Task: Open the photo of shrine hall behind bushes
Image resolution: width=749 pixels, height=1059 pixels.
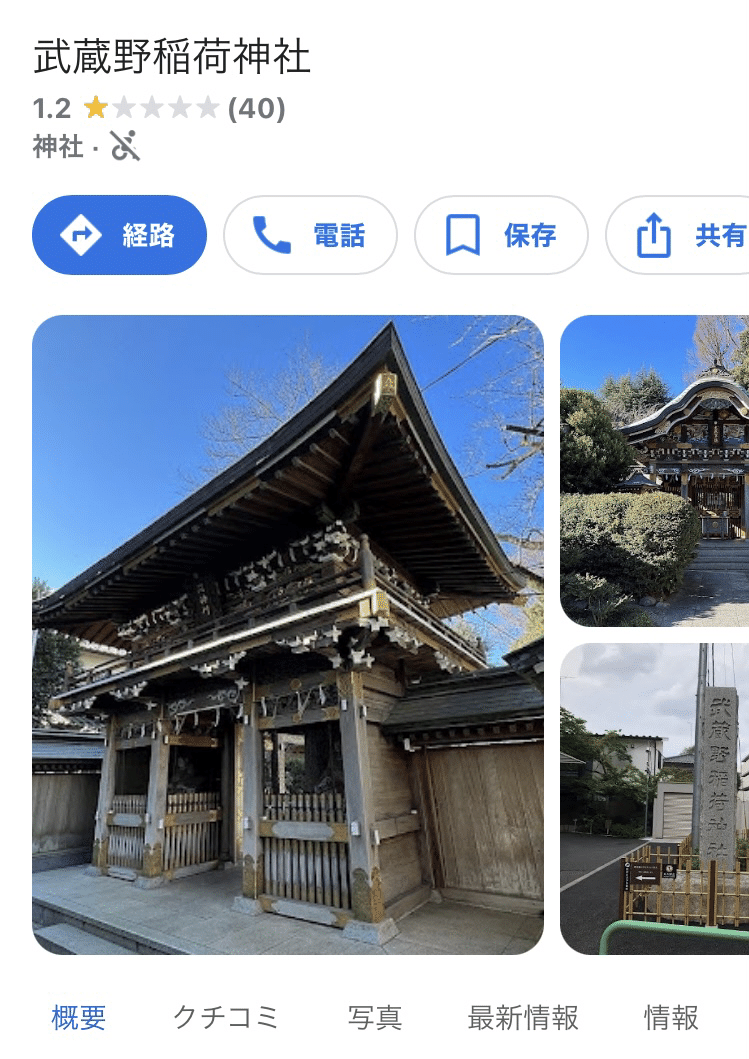Action: pyautogui.click(x=654, y=470)
